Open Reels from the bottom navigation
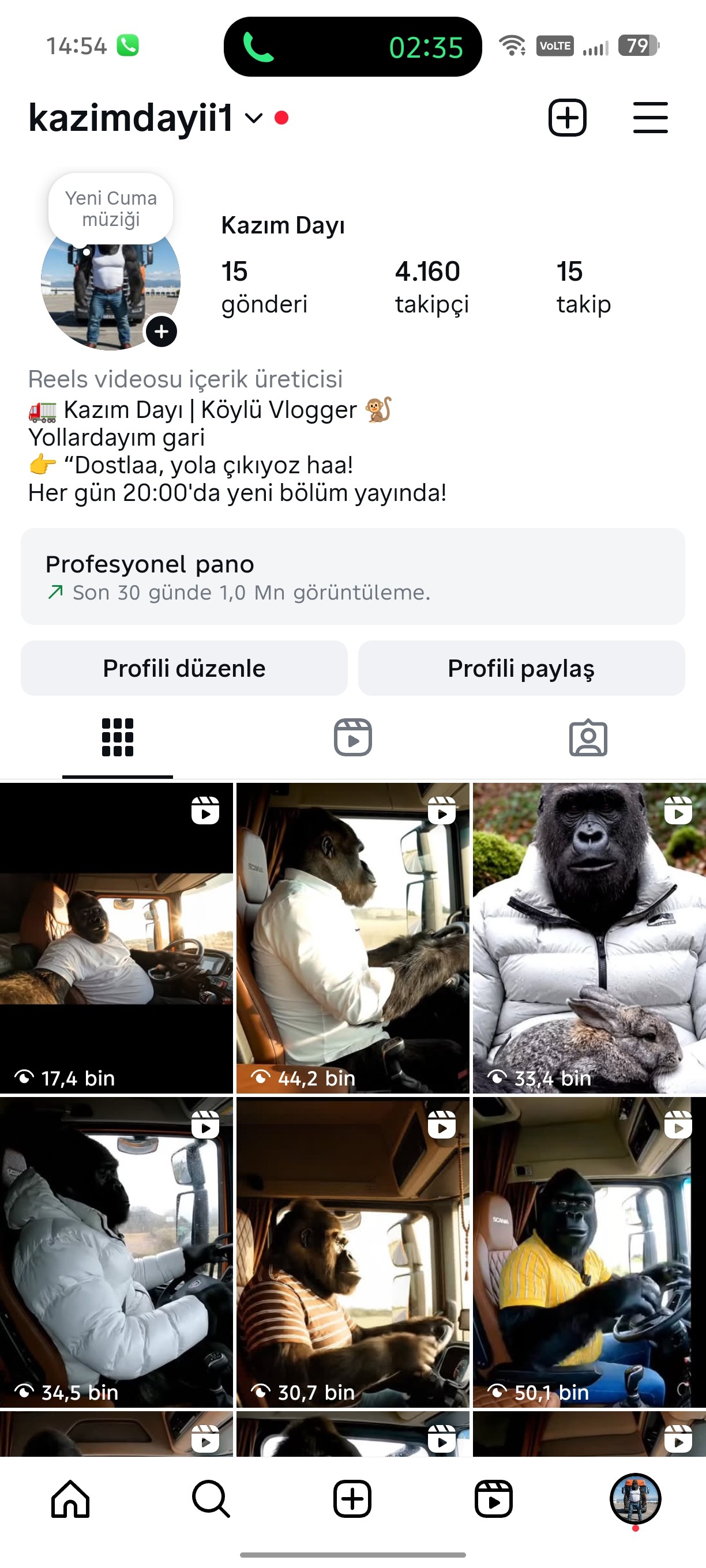Screen dimensions: 706x1568 (493, 1499)
